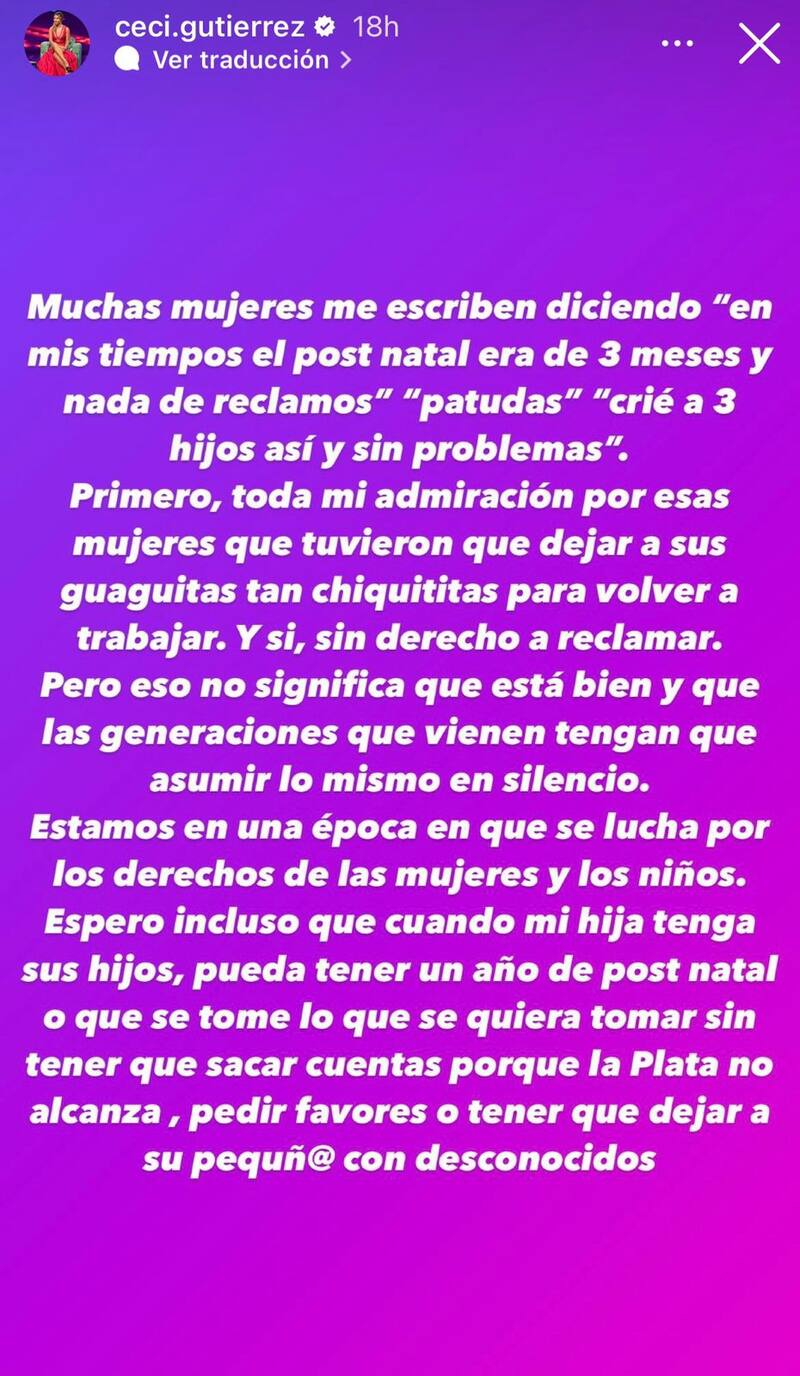This screenshot has height=1376, width=800.
Task: Close the story viewer
Action: [759, 43]
